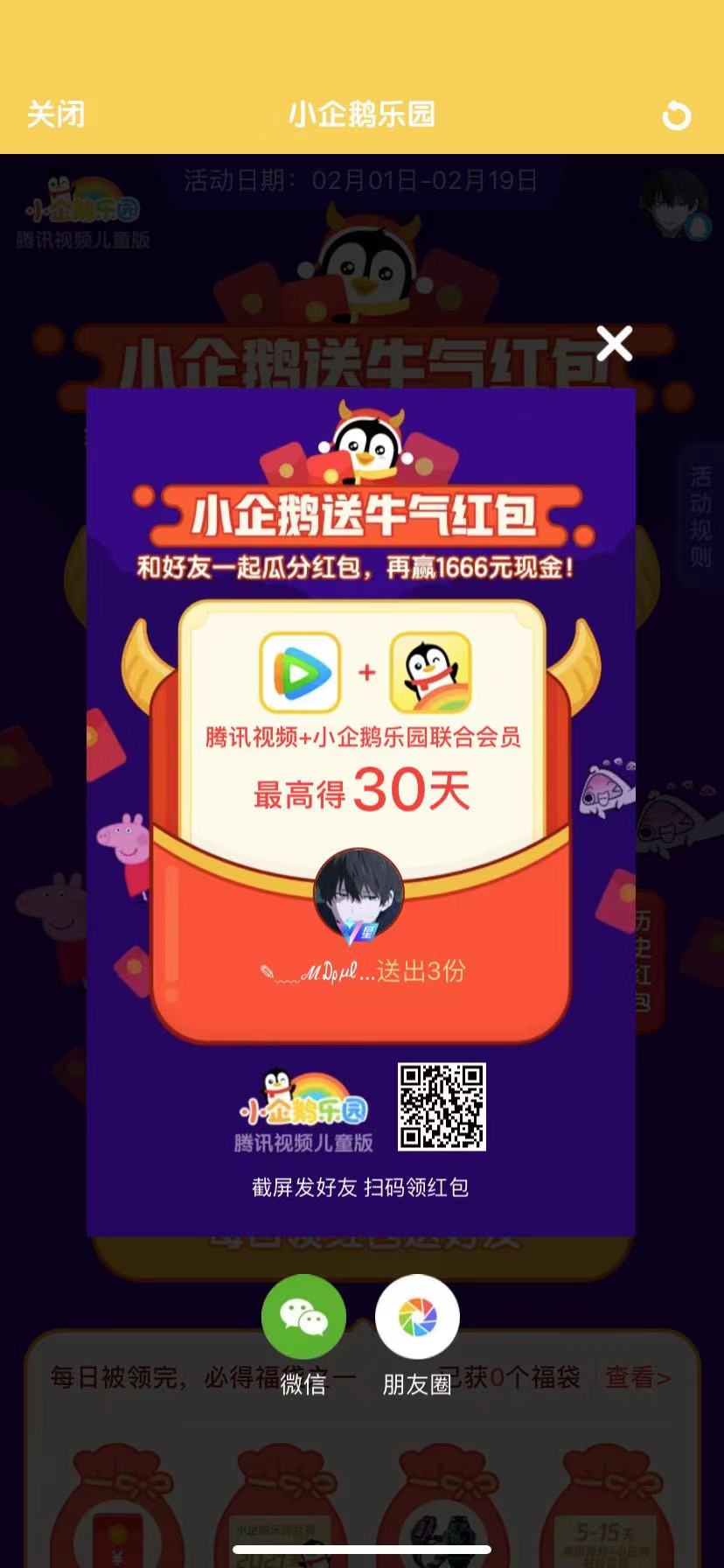This screenshot has height=1568, width=724.
Task: Tap 关闭 to close the page
Action: 56,115
